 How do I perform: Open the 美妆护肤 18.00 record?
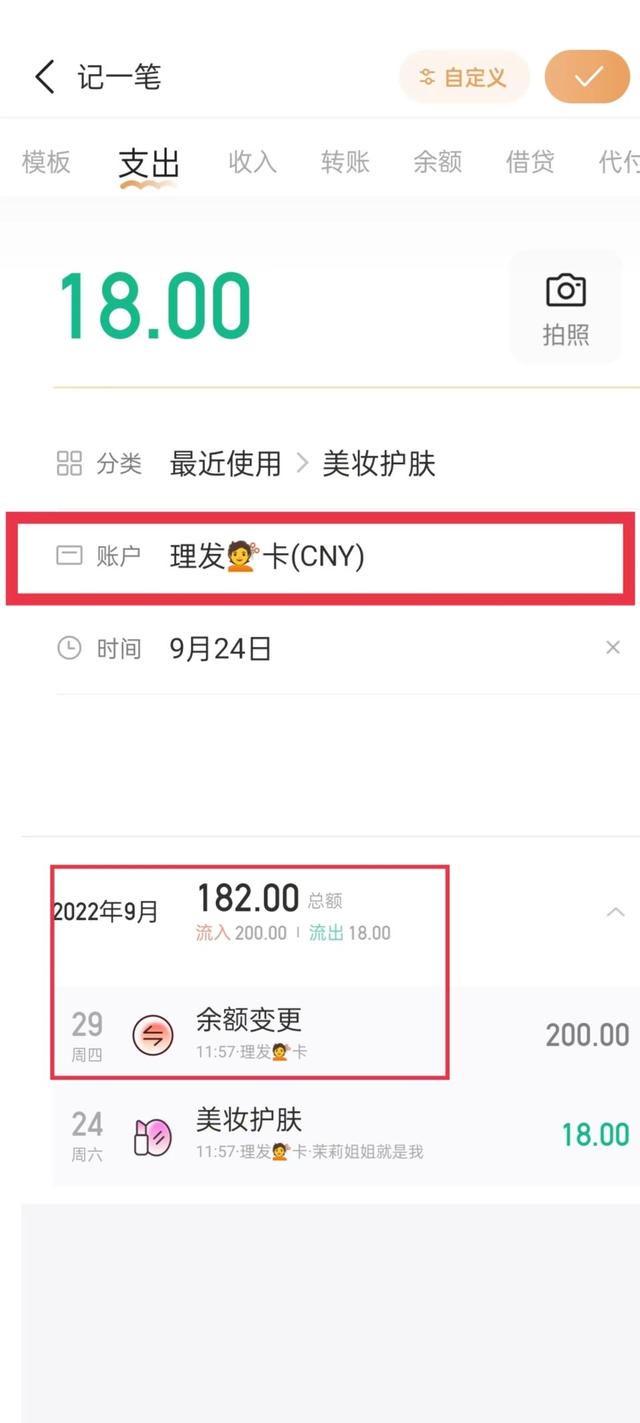click(340, 1134)
